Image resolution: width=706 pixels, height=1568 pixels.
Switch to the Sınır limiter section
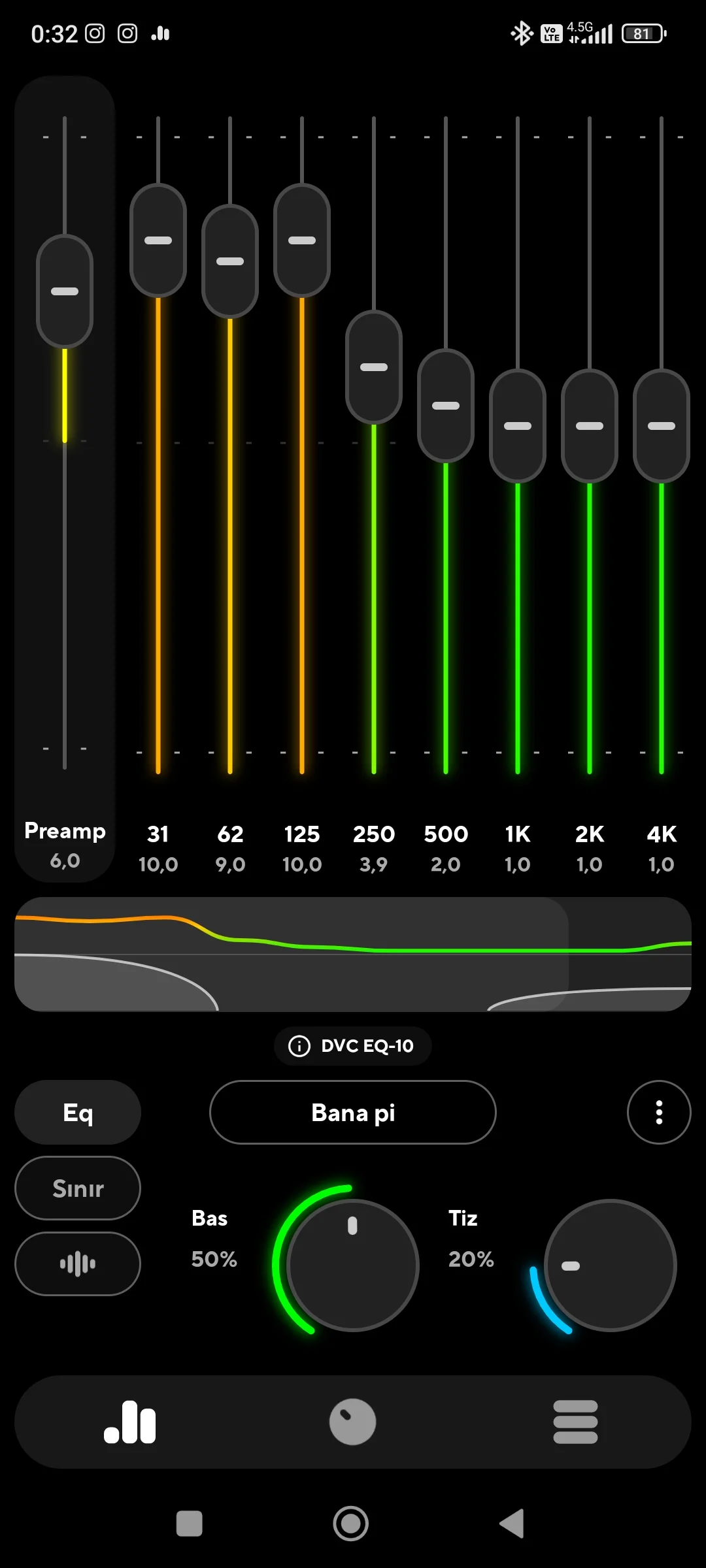tap(78, 1188)
